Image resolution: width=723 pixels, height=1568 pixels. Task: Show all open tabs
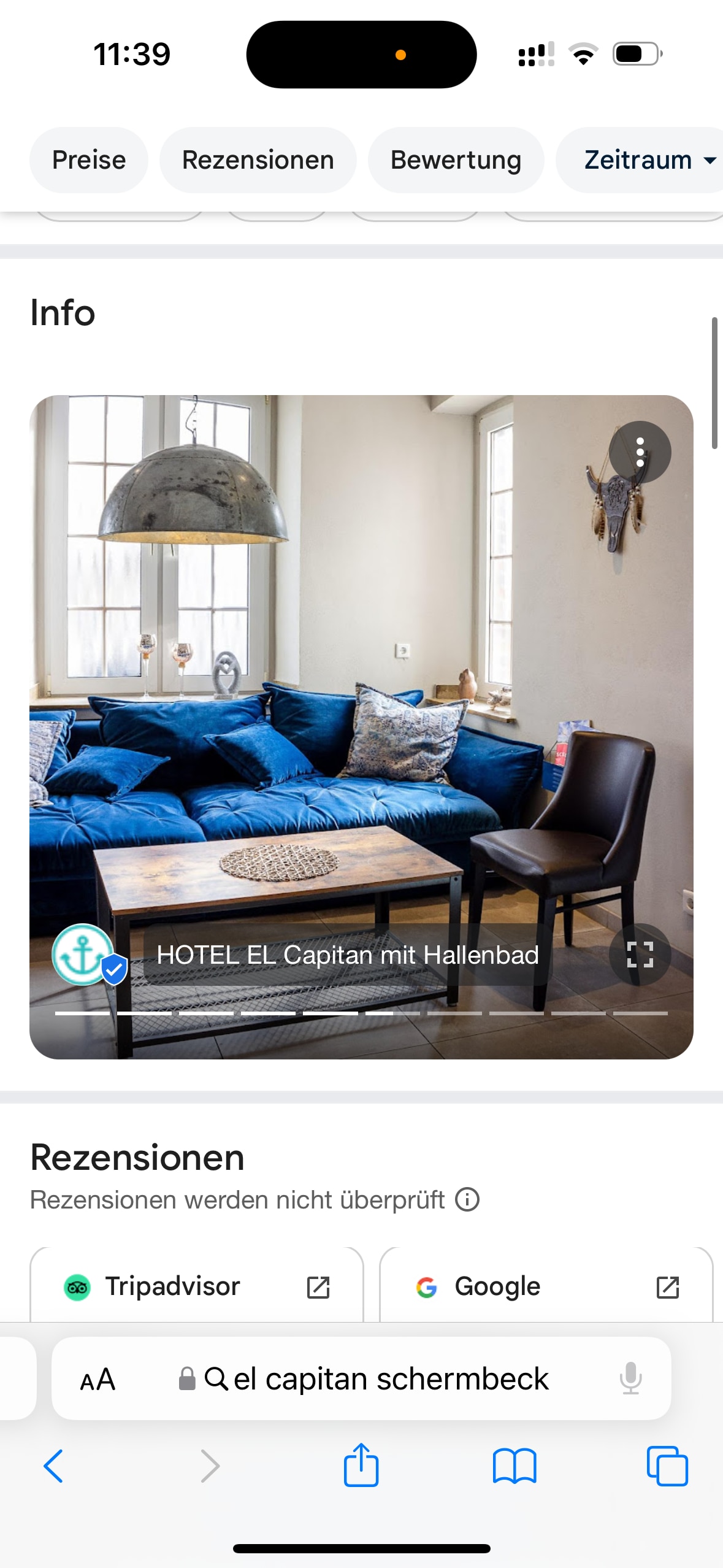[x=667, y=1466]
